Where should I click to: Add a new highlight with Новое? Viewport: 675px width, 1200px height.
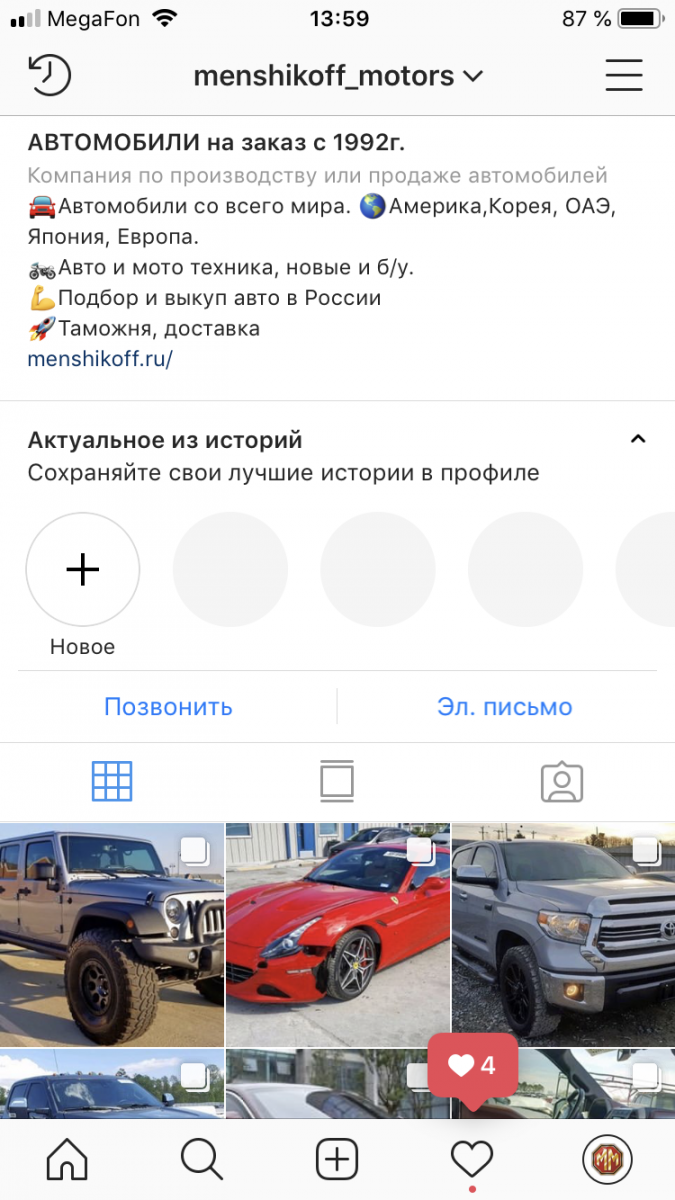point(82,585)
